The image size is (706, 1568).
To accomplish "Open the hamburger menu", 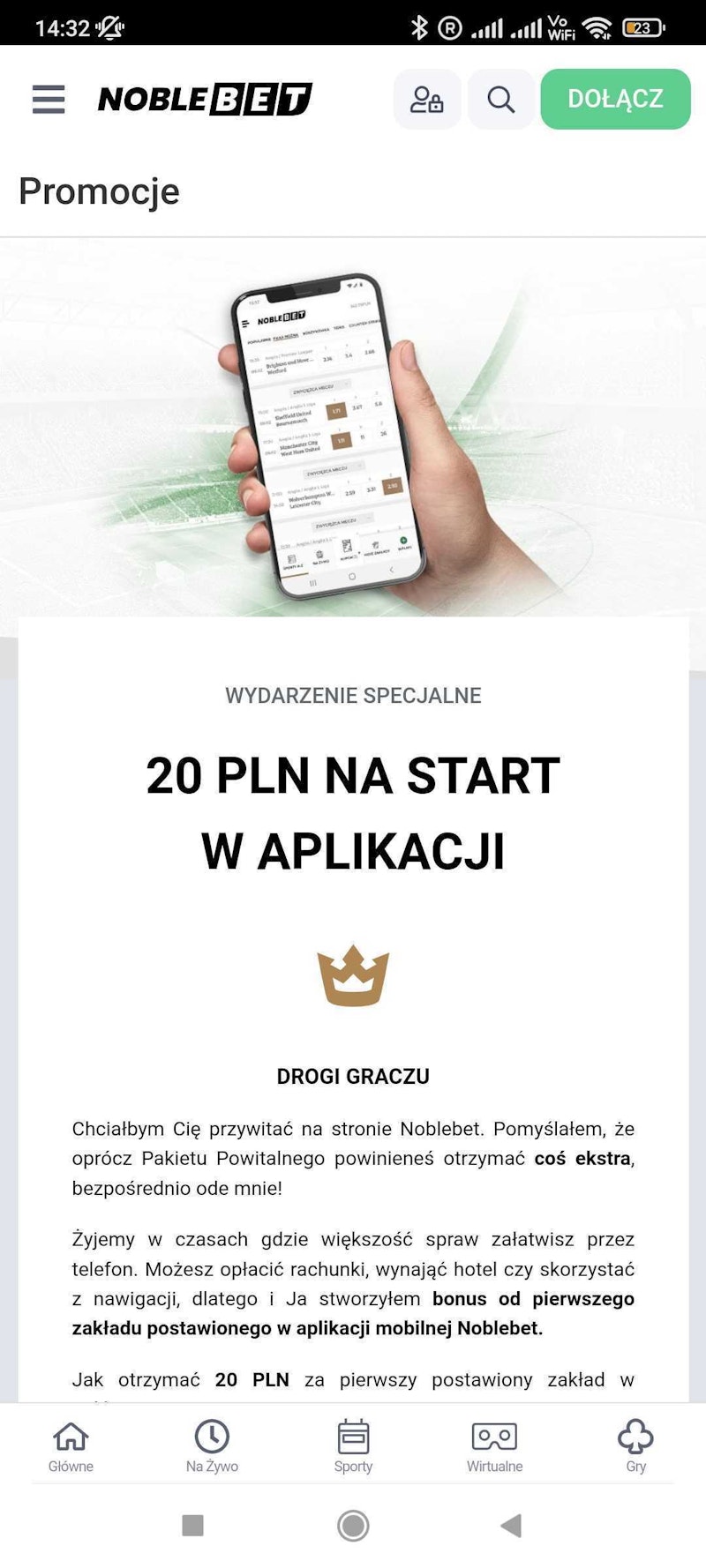I will tap(49, 100).
